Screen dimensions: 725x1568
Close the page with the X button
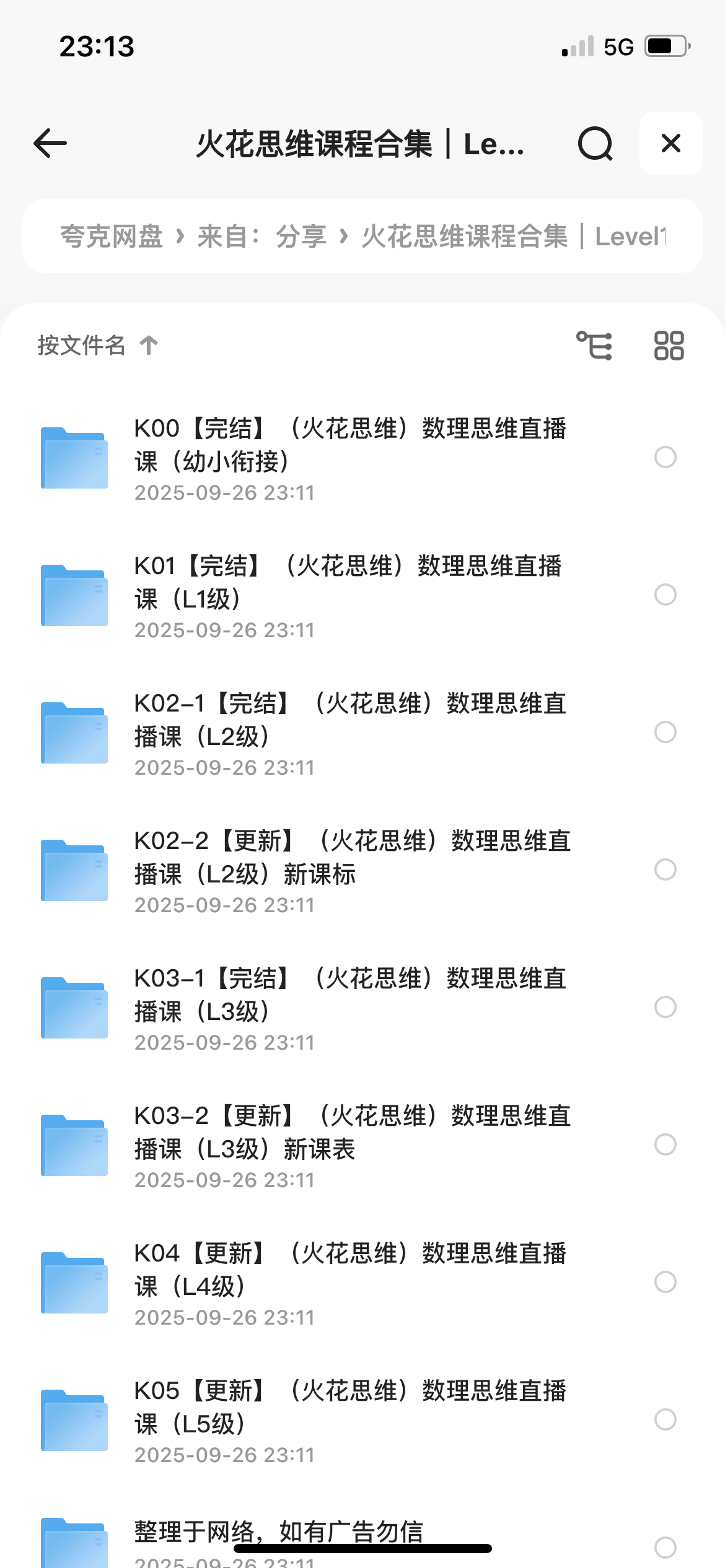point(670,143)
